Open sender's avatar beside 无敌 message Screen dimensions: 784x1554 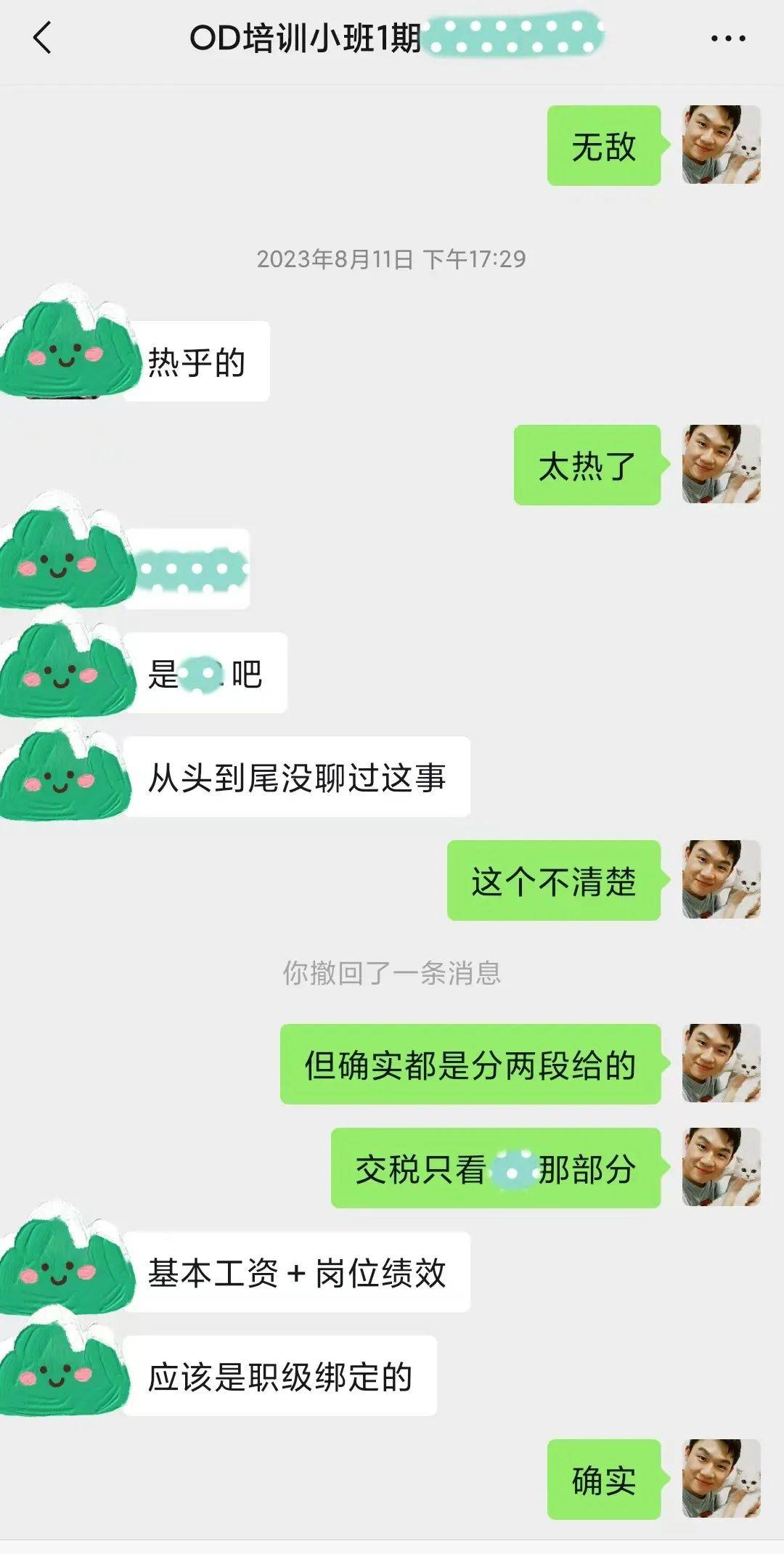click(x=721, y=145)
